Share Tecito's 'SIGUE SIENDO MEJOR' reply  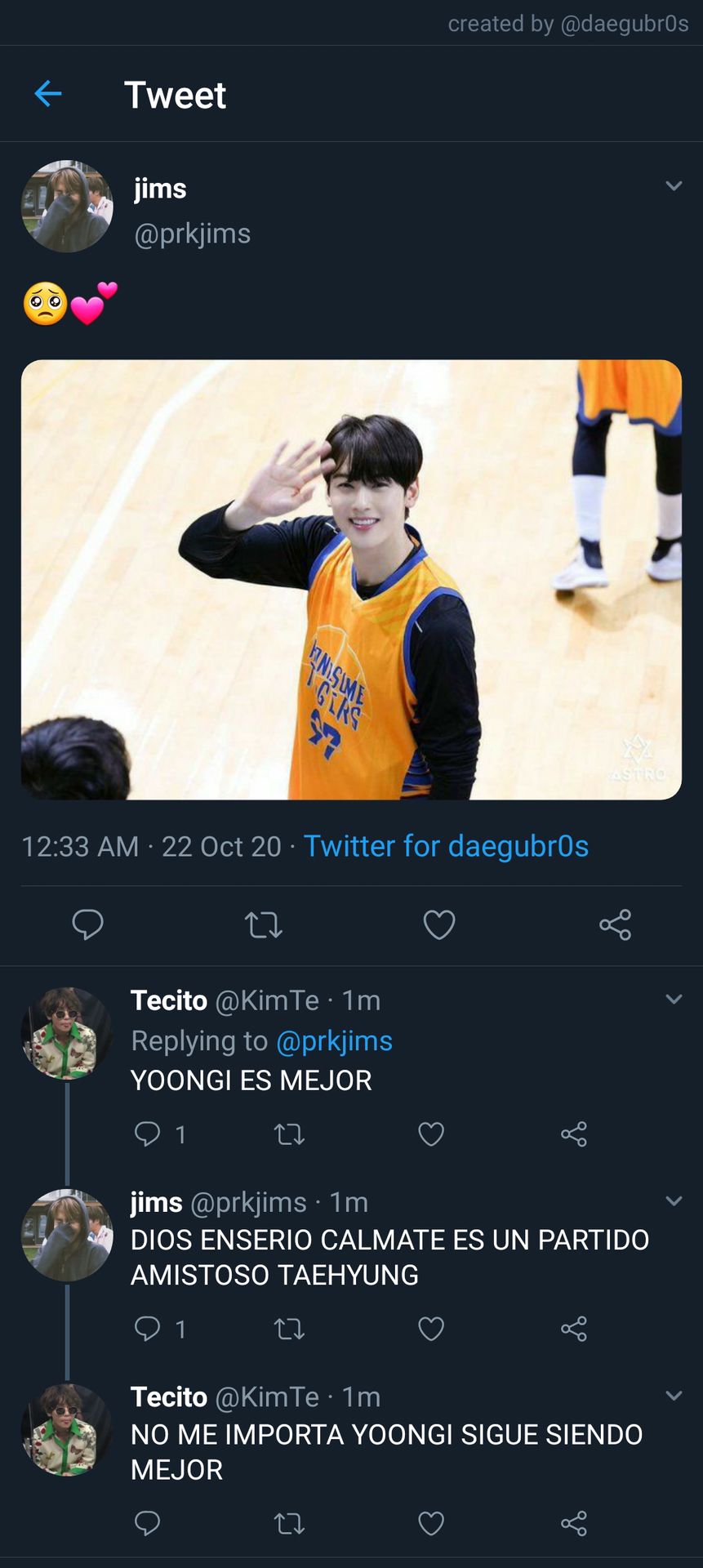(x=574, y=1523)
